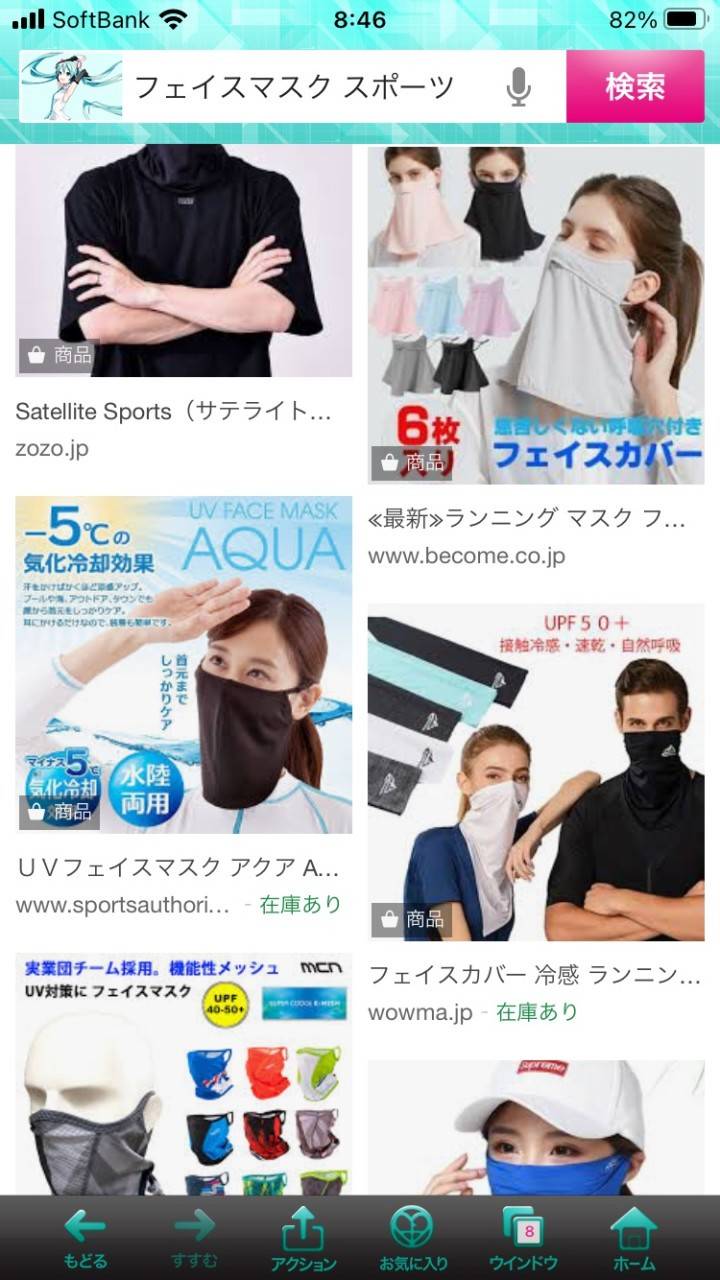Screen dimensions: 720x1280
Task: Open the MCN UV対策 フェイスマスク image
Action: tap(183, 1075)
